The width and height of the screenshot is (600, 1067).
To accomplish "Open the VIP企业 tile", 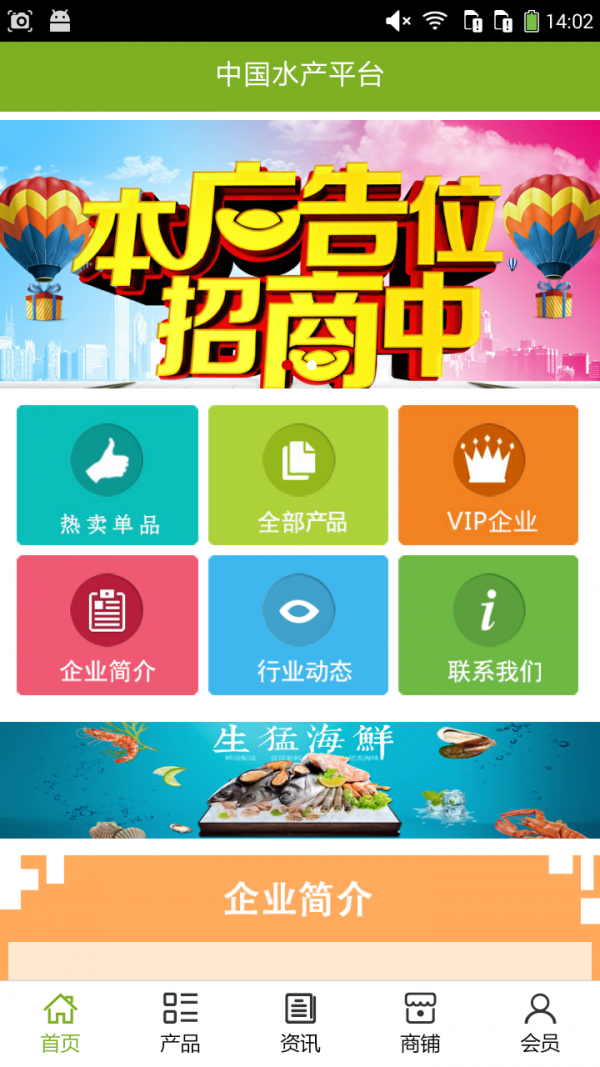I will point(488,475).
